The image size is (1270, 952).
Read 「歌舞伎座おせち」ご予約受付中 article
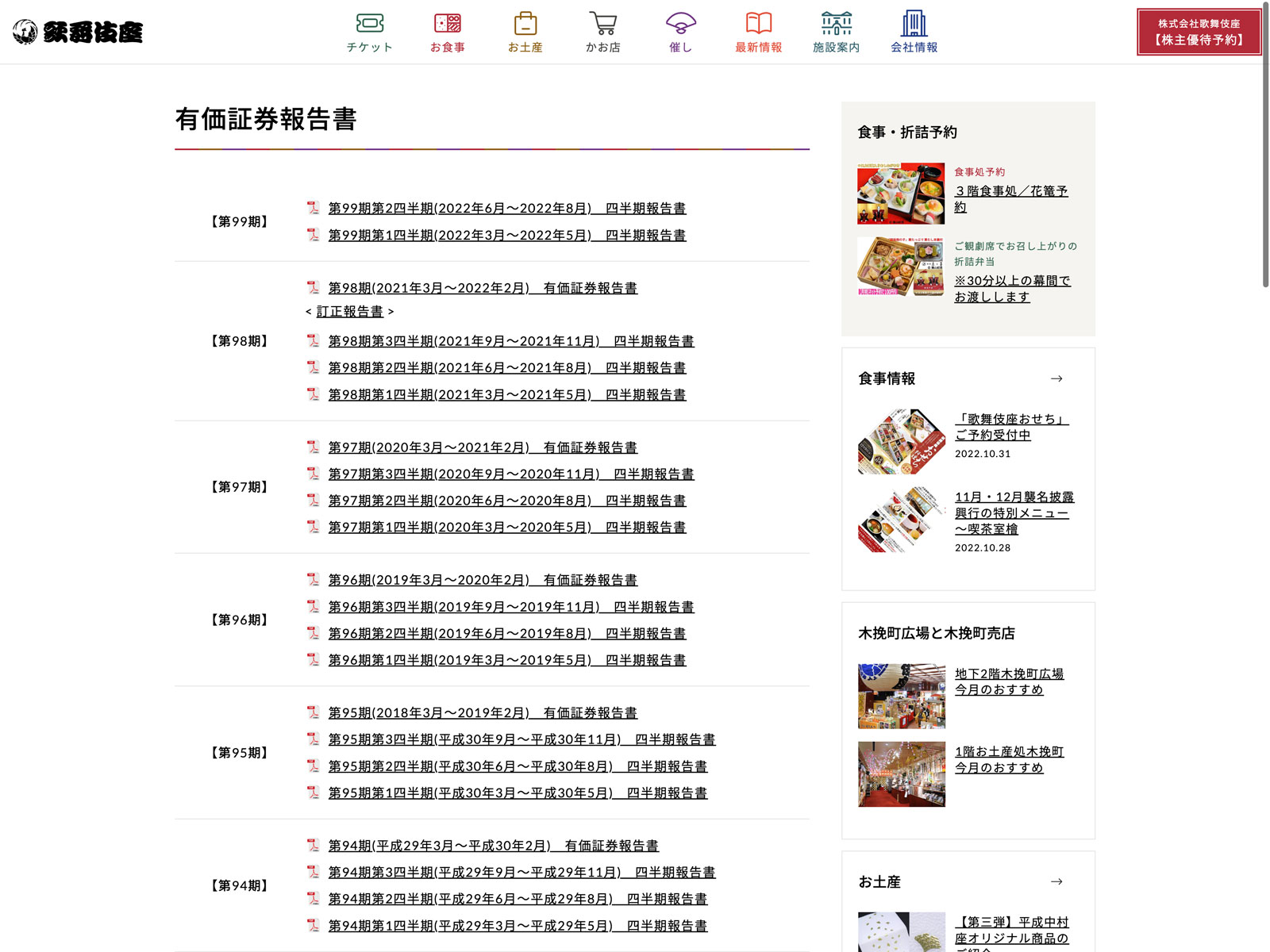(1011, 427)
